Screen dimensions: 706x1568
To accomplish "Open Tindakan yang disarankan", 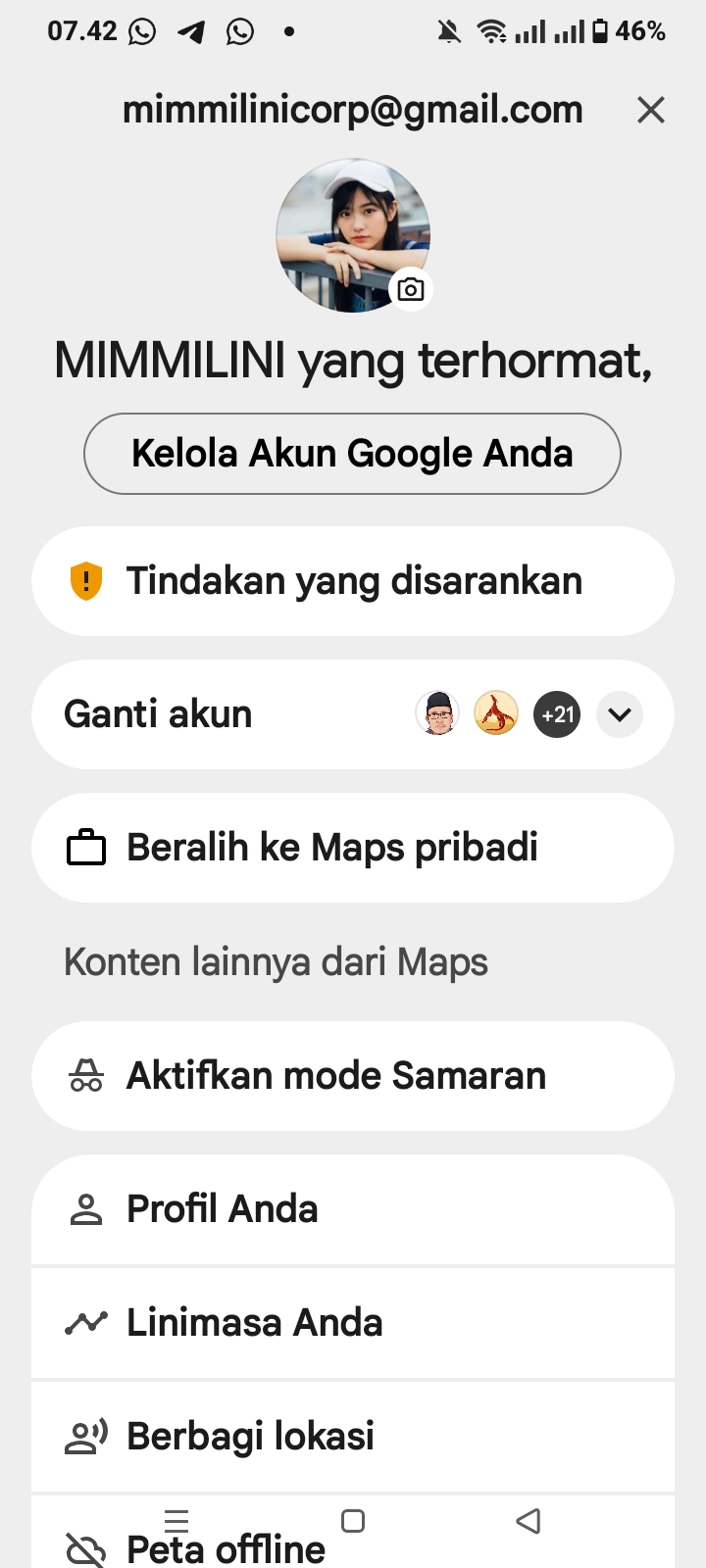I will [x=352, y=581].
